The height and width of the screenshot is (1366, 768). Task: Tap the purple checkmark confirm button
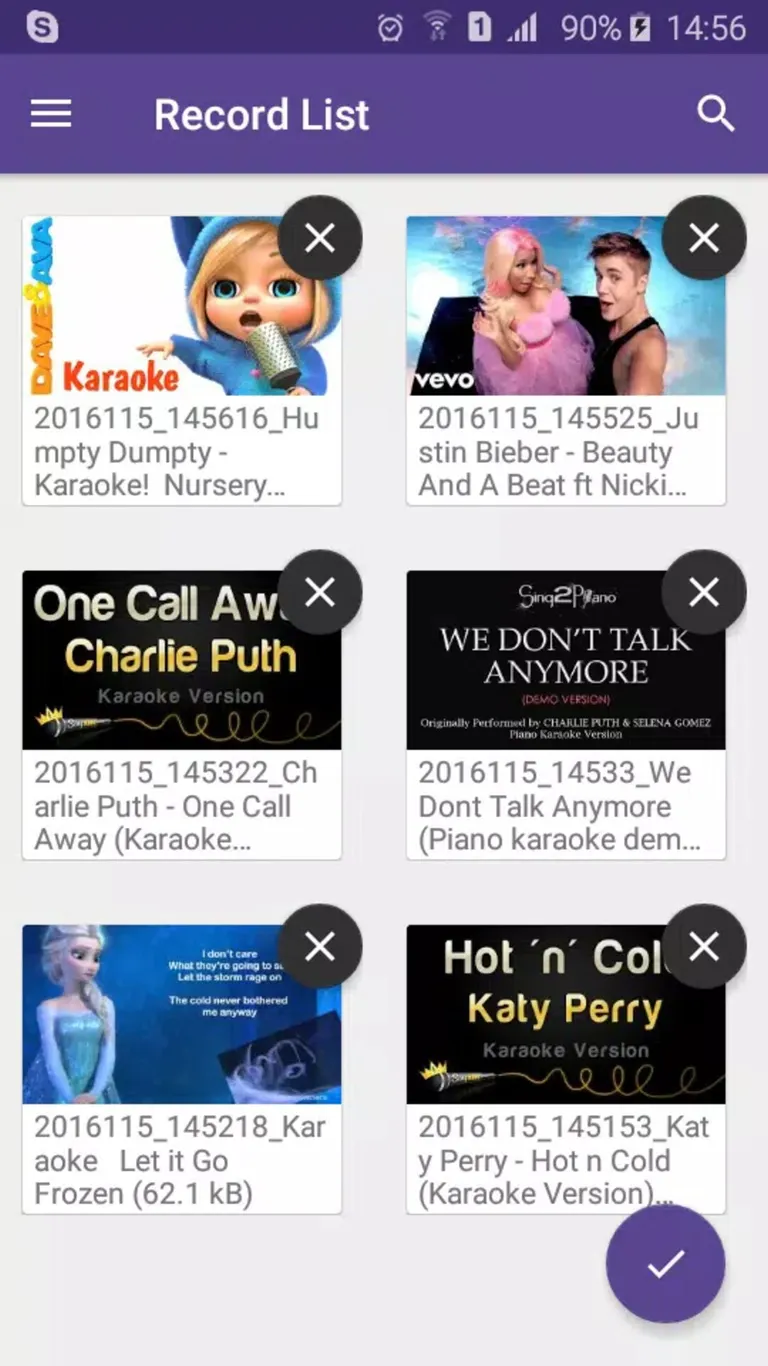click(664, 1263)
